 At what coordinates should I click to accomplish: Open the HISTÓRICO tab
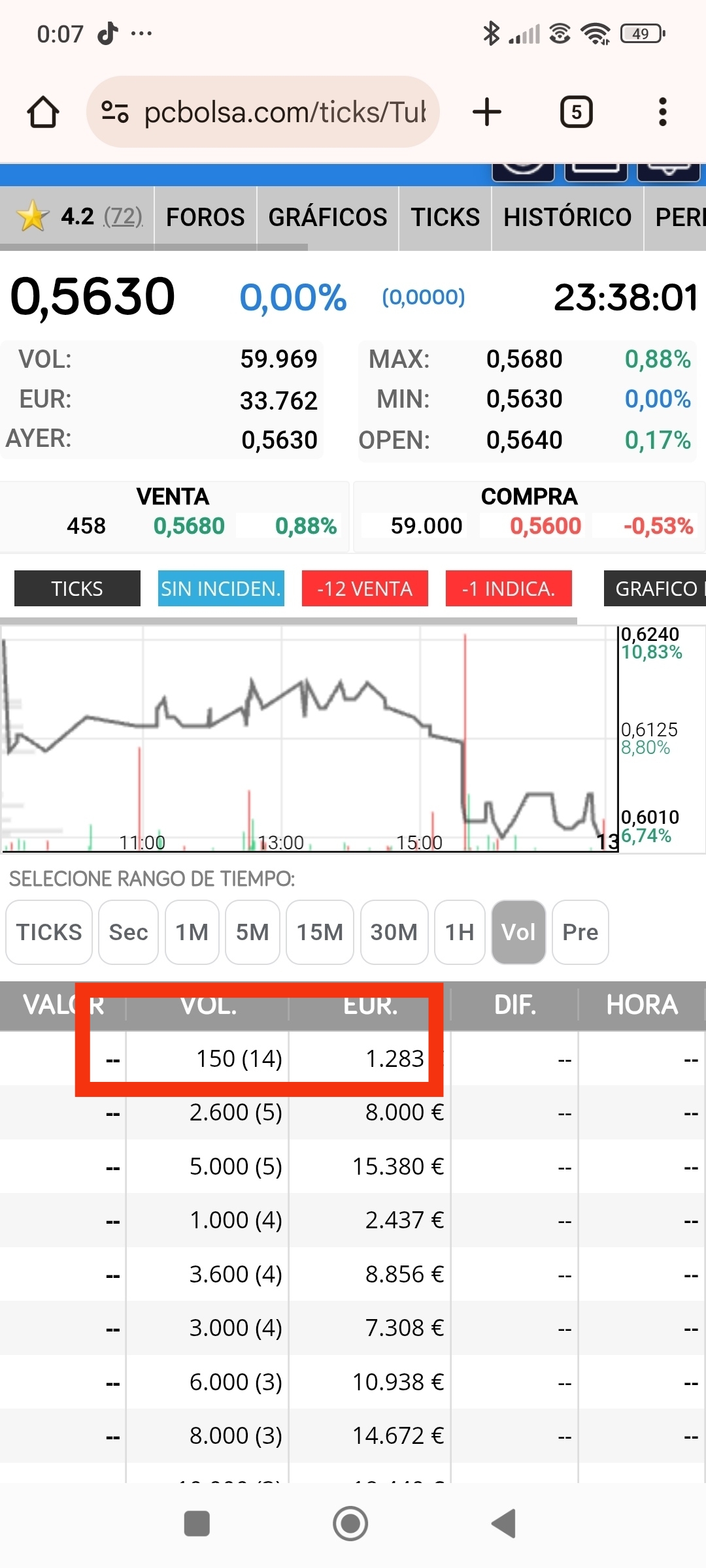pos(567,217)
